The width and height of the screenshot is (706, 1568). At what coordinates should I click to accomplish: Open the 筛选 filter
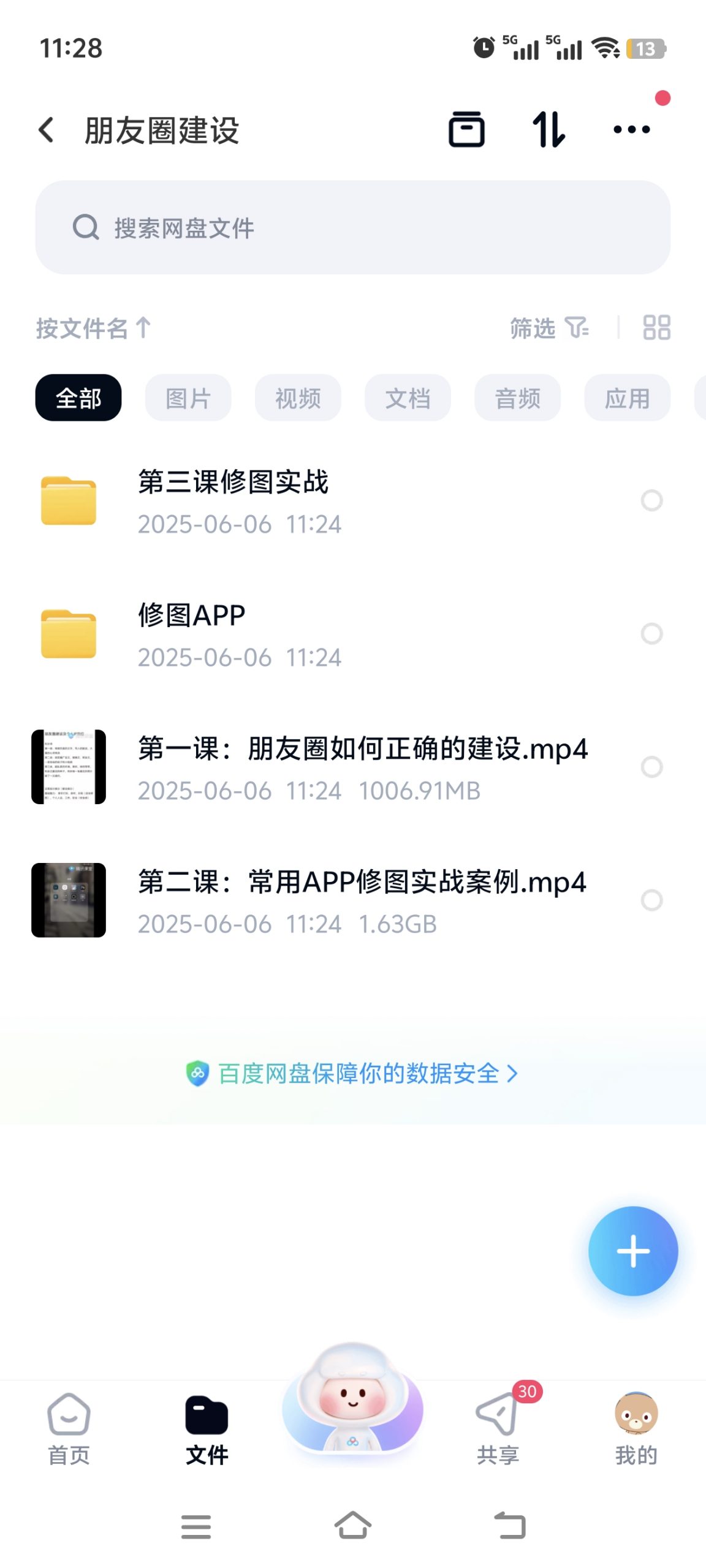point(548,328)
